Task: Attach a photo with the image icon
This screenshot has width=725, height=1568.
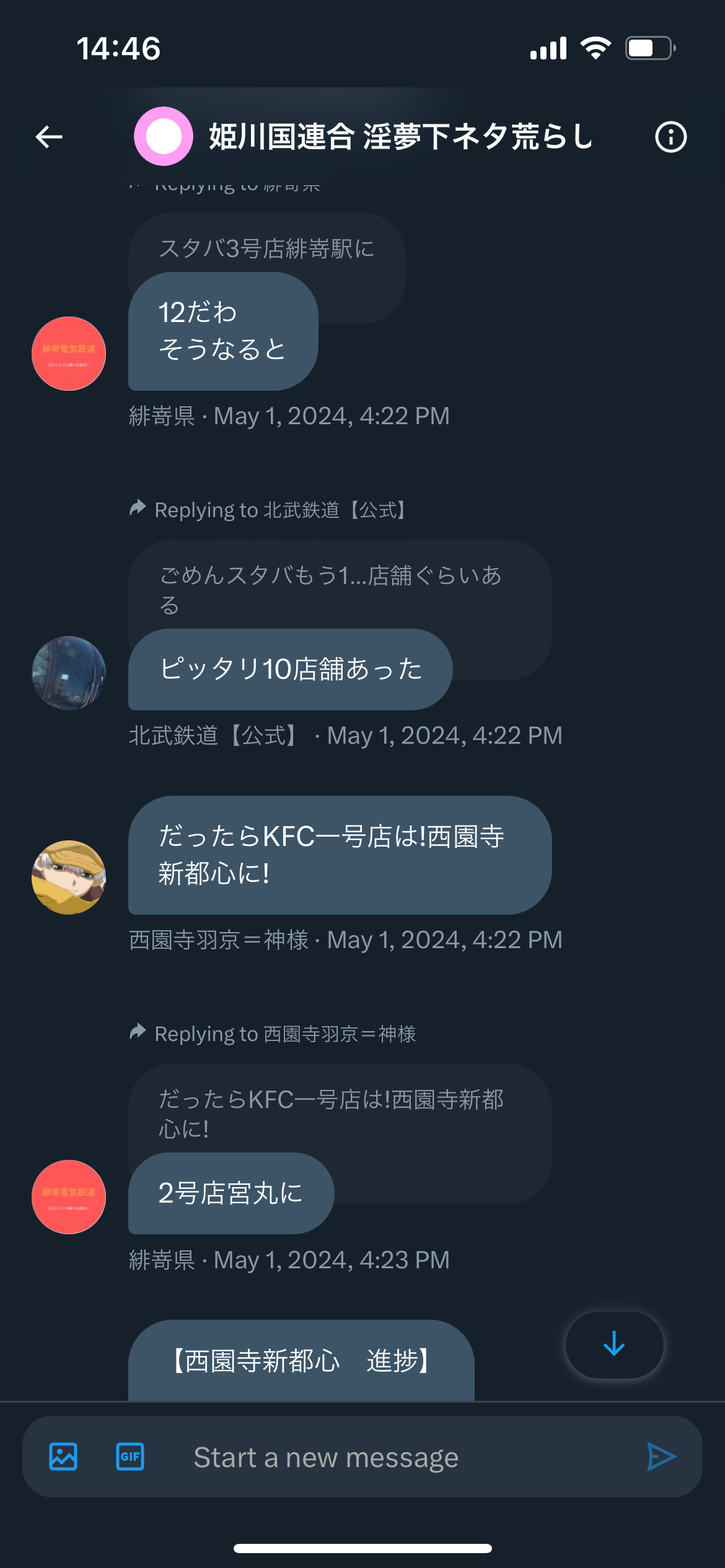Action: (63, 1457)
